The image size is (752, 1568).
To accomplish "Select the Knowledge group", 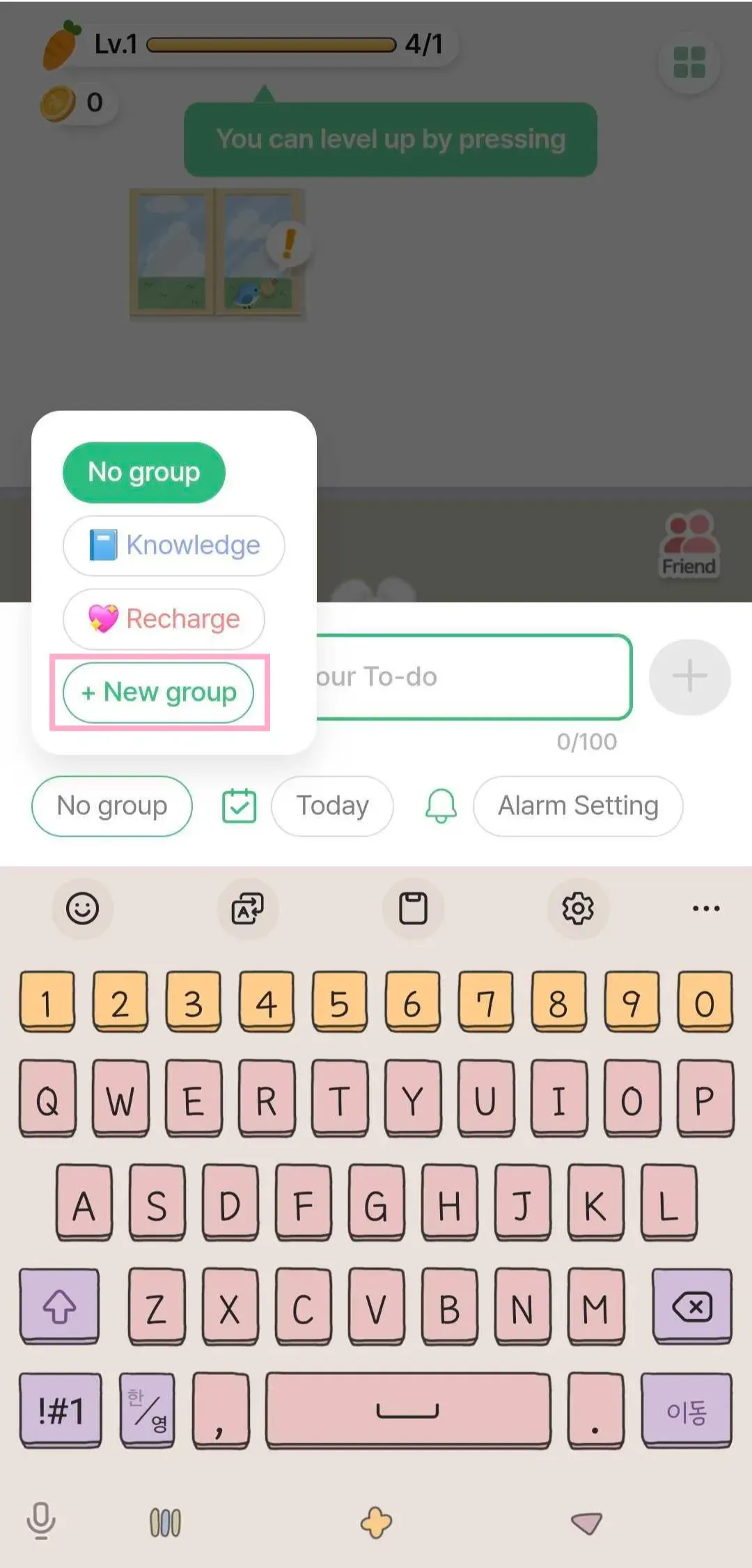I will pyautogui.click(x=173, y=545).
